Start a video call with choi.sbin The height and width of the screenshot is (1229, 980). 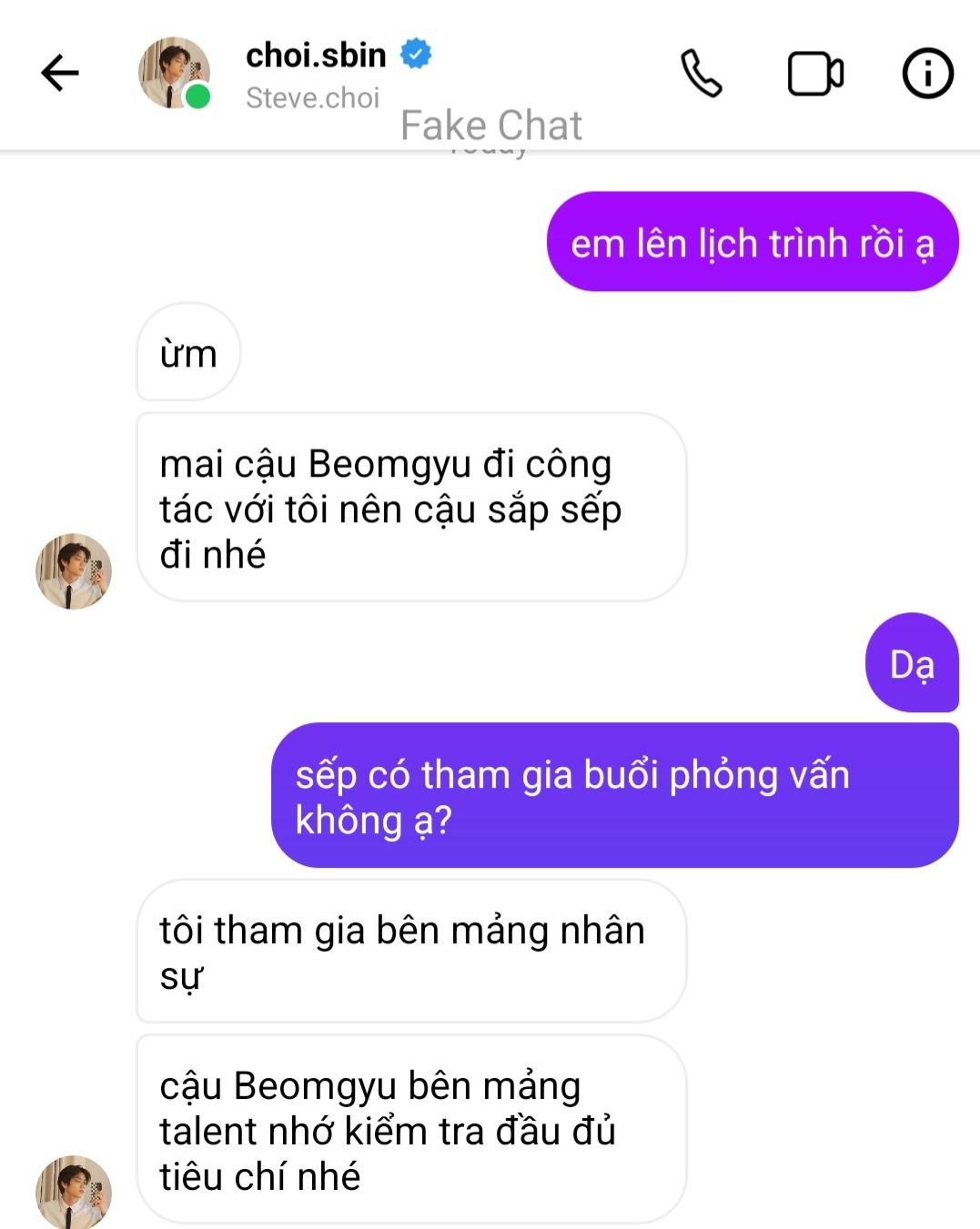[814, 74]
